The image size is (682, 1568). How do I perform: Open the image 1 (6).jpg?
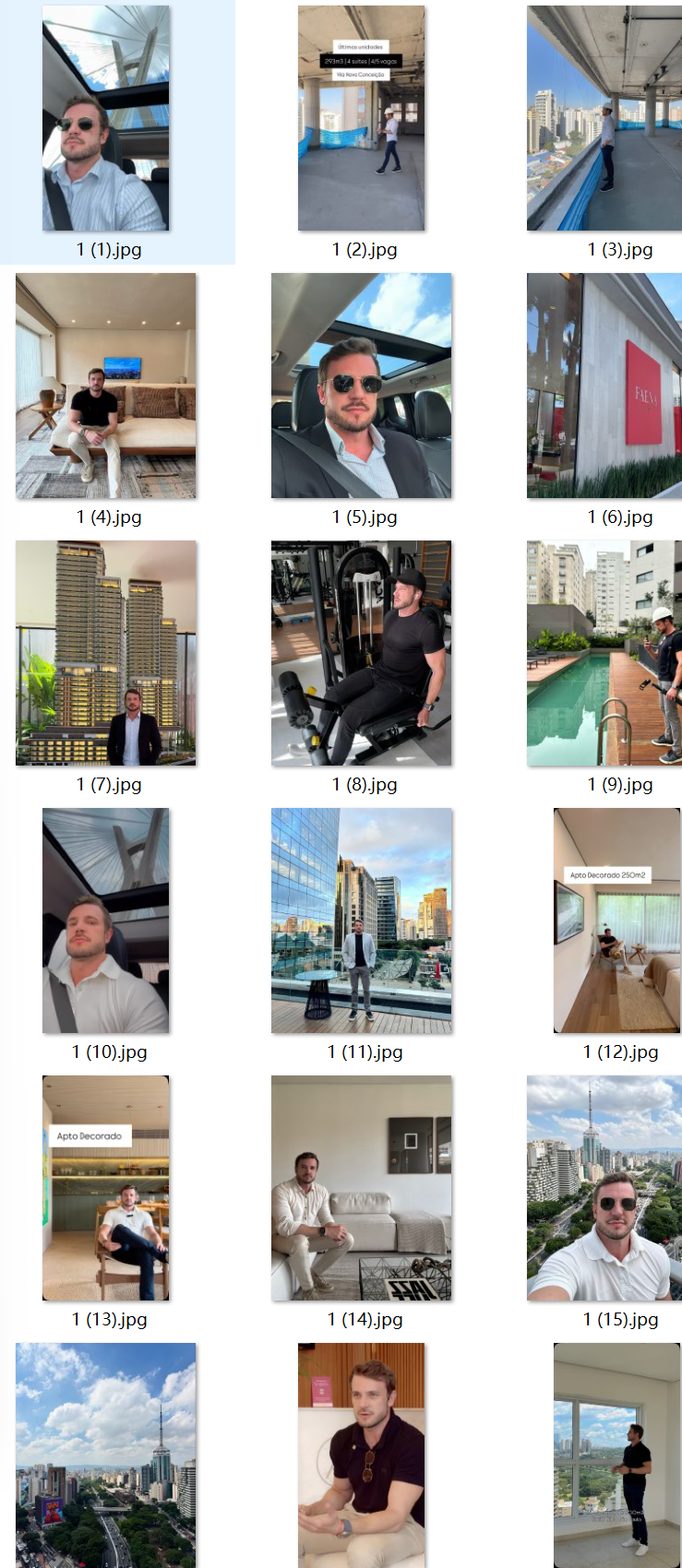click(x=604, y=386)
